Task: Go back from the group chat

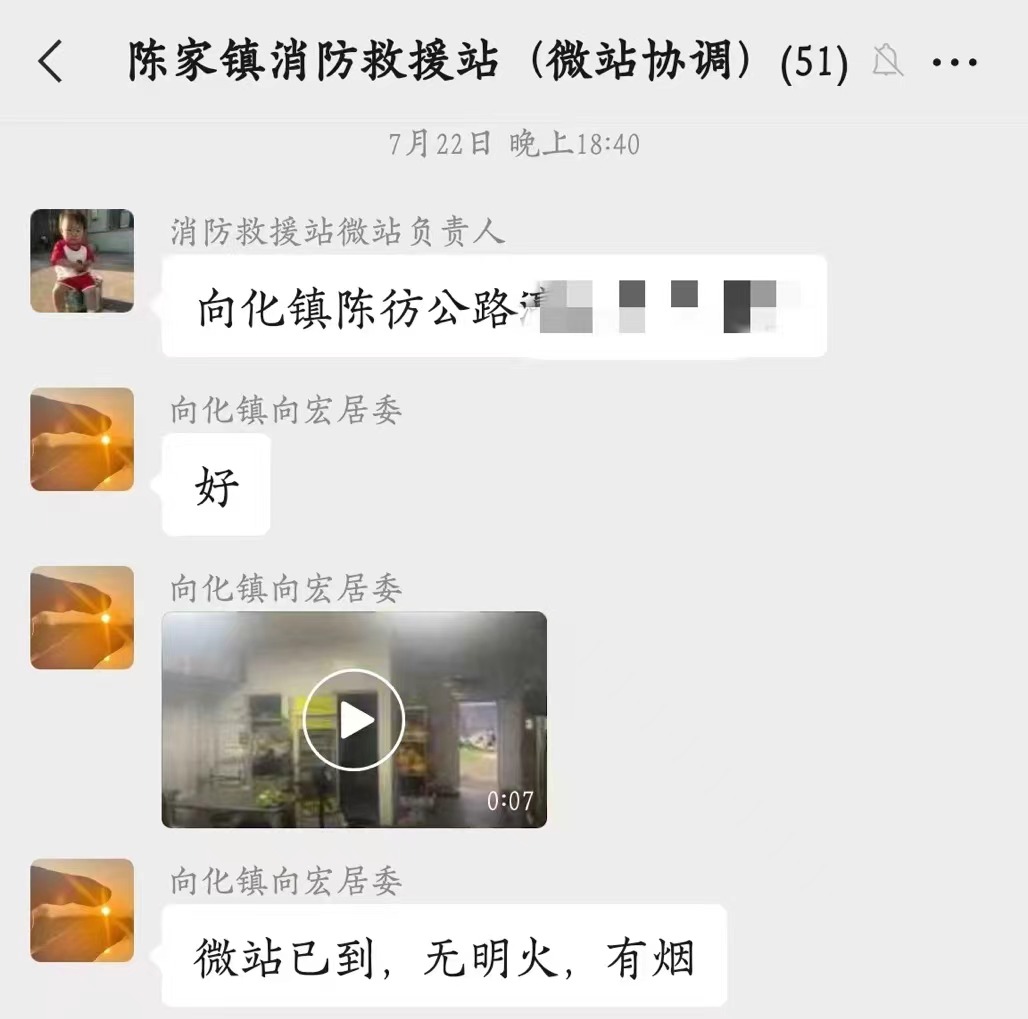Action: [x=50, y=62]
